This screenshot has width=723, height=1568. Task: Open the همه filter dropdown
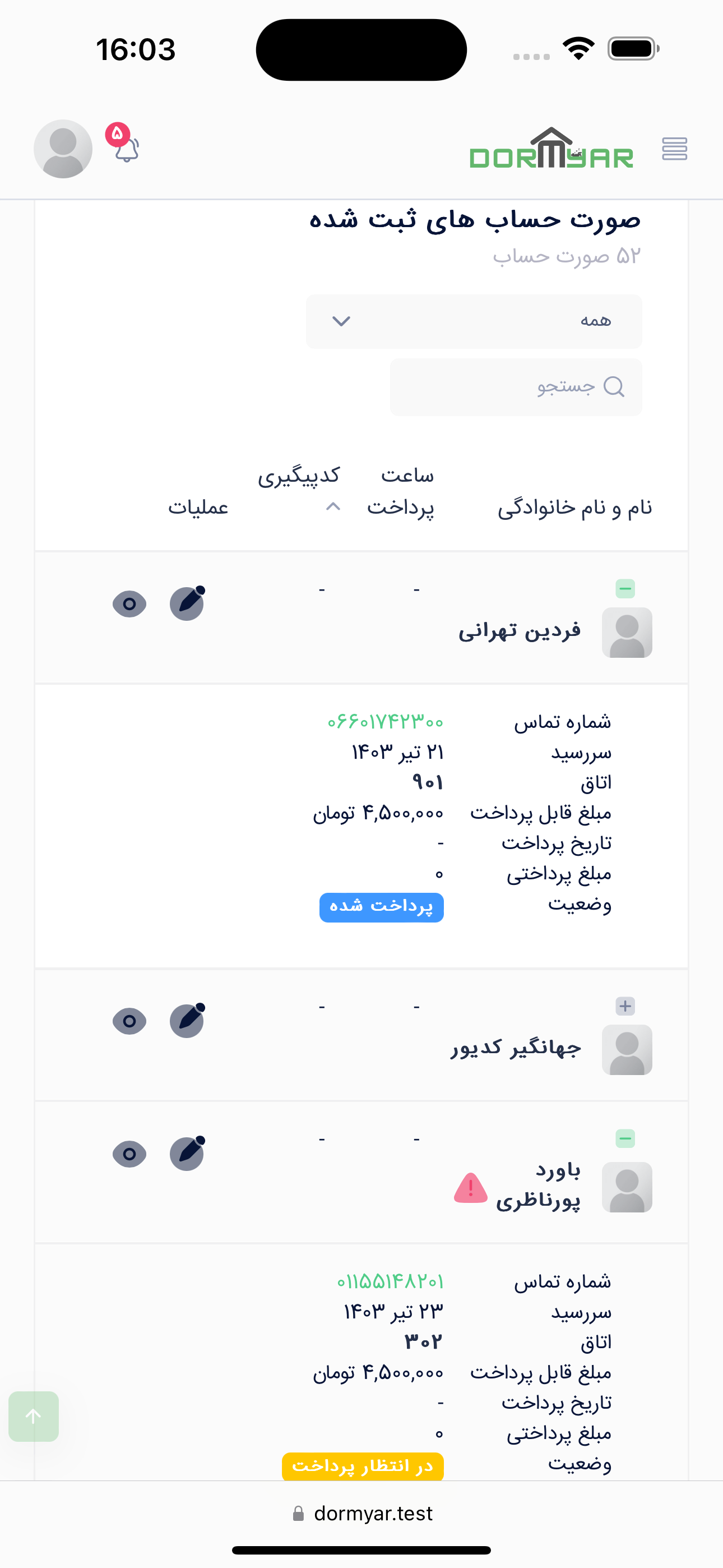474,321
